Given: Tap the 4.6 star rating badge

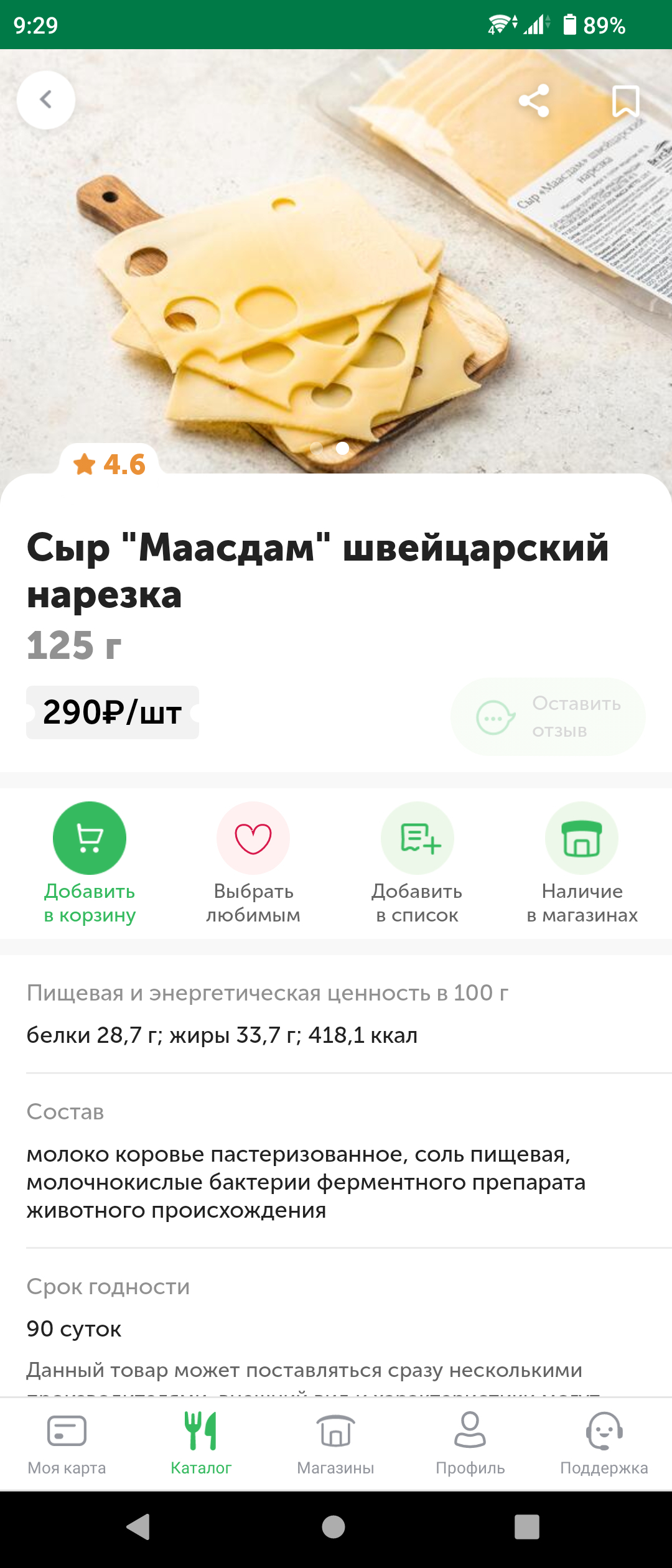Looking at the screenshot, I should tap(110, 464).
